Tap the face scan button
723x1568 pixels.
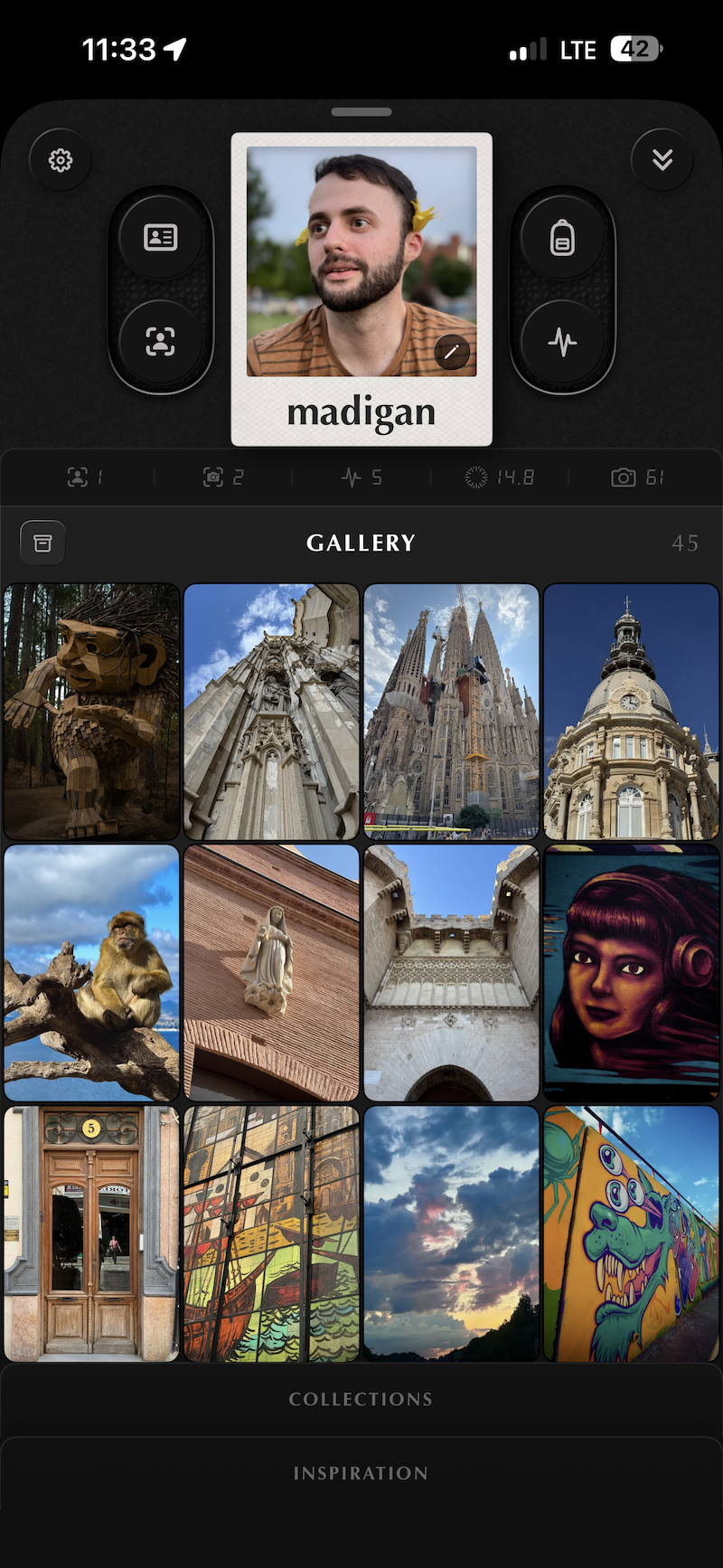pos(161,342)
